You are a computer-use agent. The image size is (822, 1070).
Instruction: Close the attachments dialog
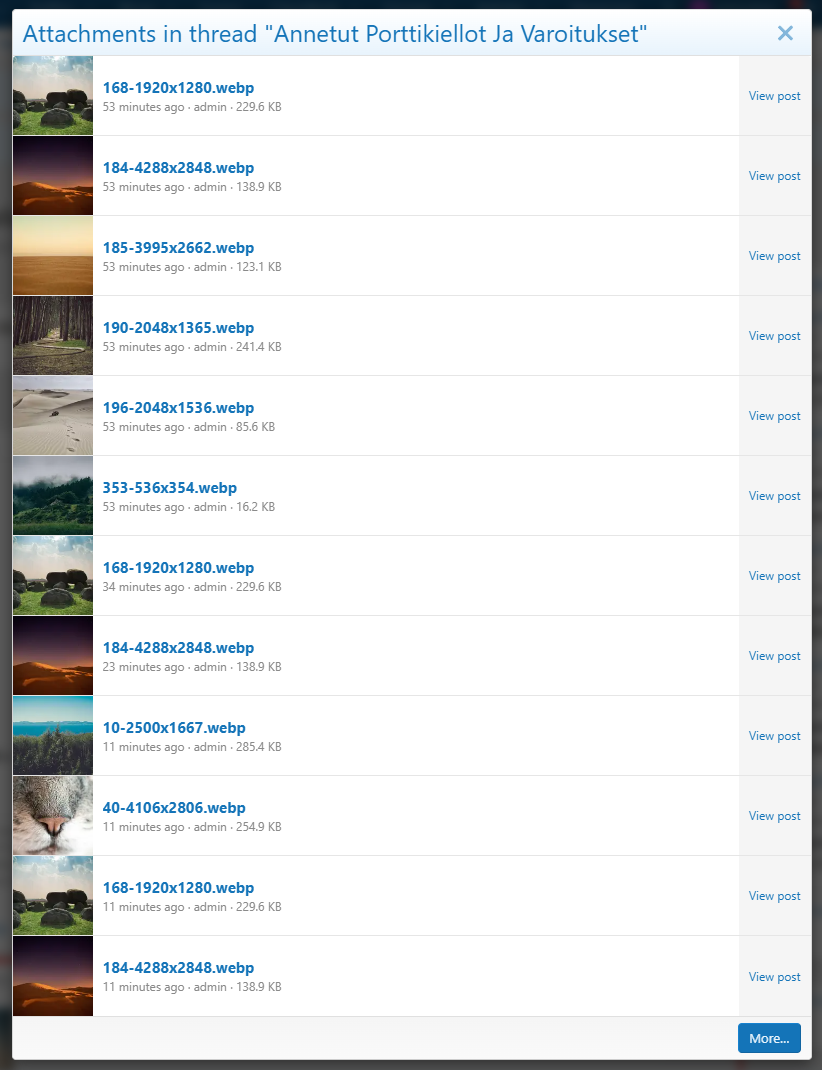point(785,34)
